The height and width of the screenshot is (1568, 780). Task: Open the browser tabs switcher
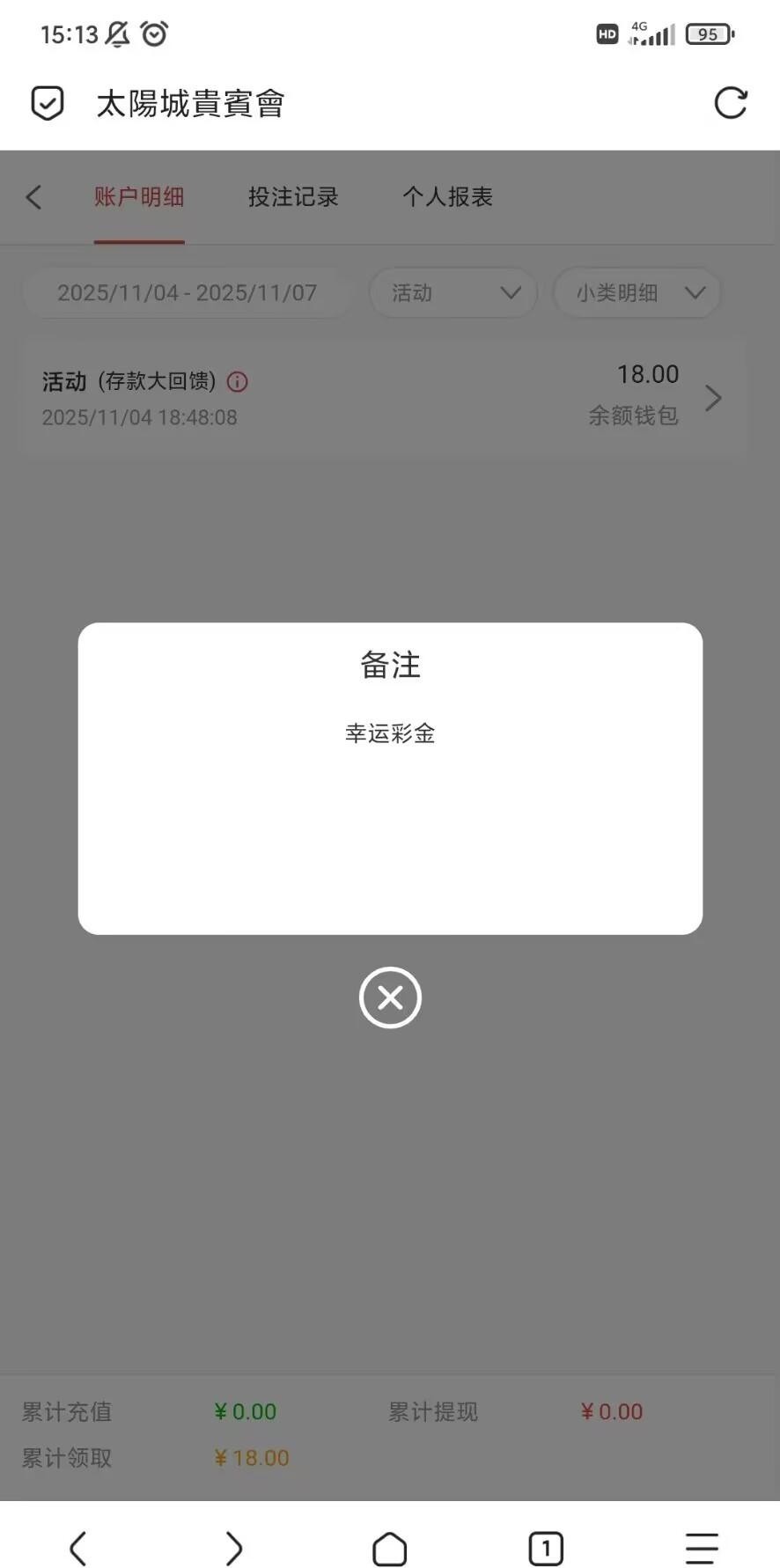point(546,1548)
